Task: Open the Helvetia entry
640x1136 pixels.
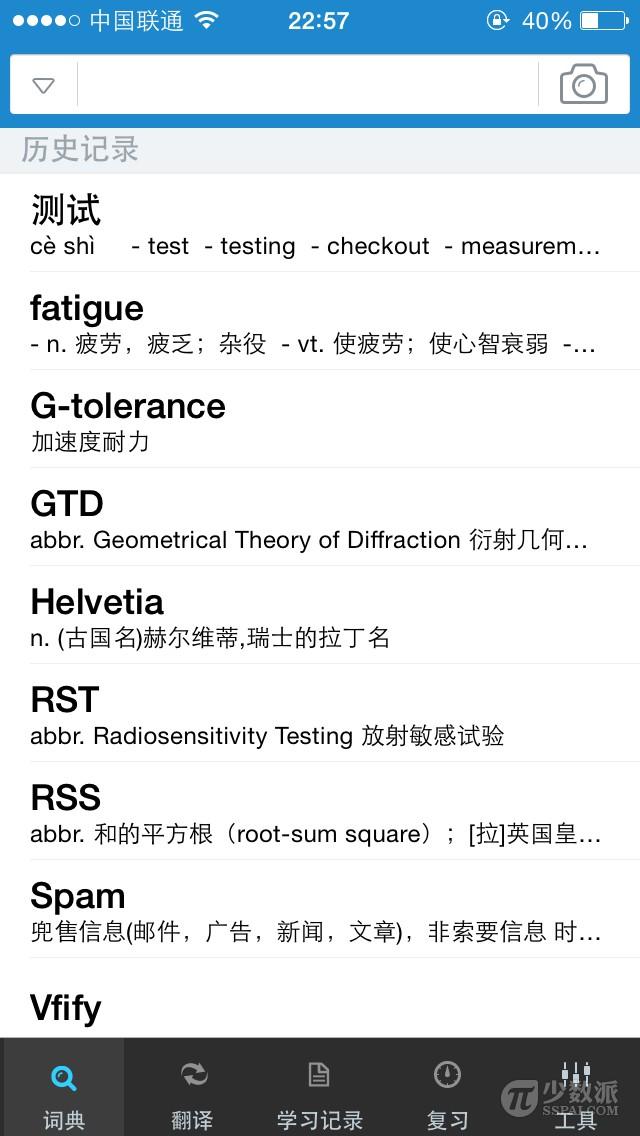Action: 320,614
